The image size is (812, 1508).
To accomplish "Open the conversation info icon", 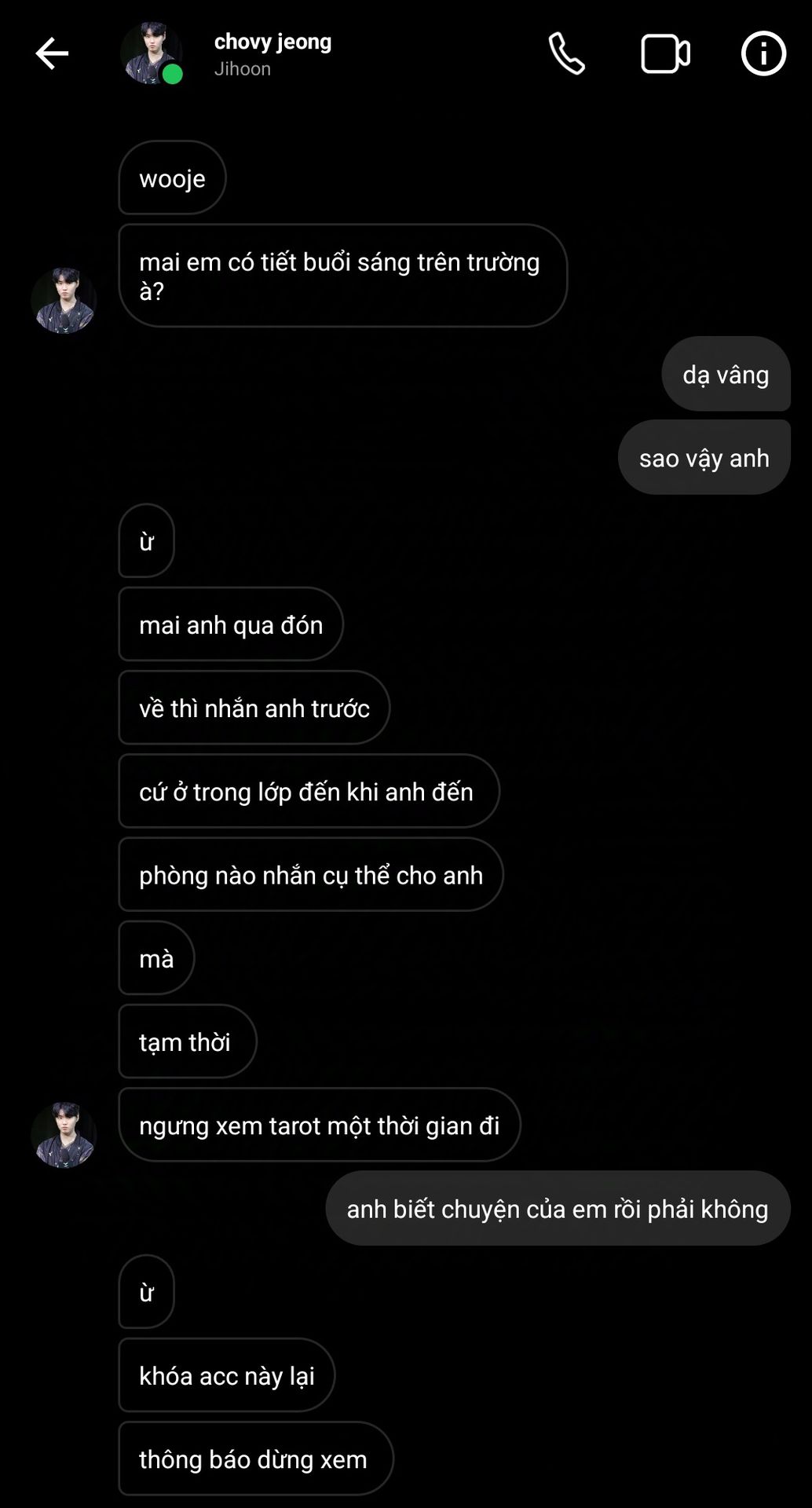I will pos(763,53).
